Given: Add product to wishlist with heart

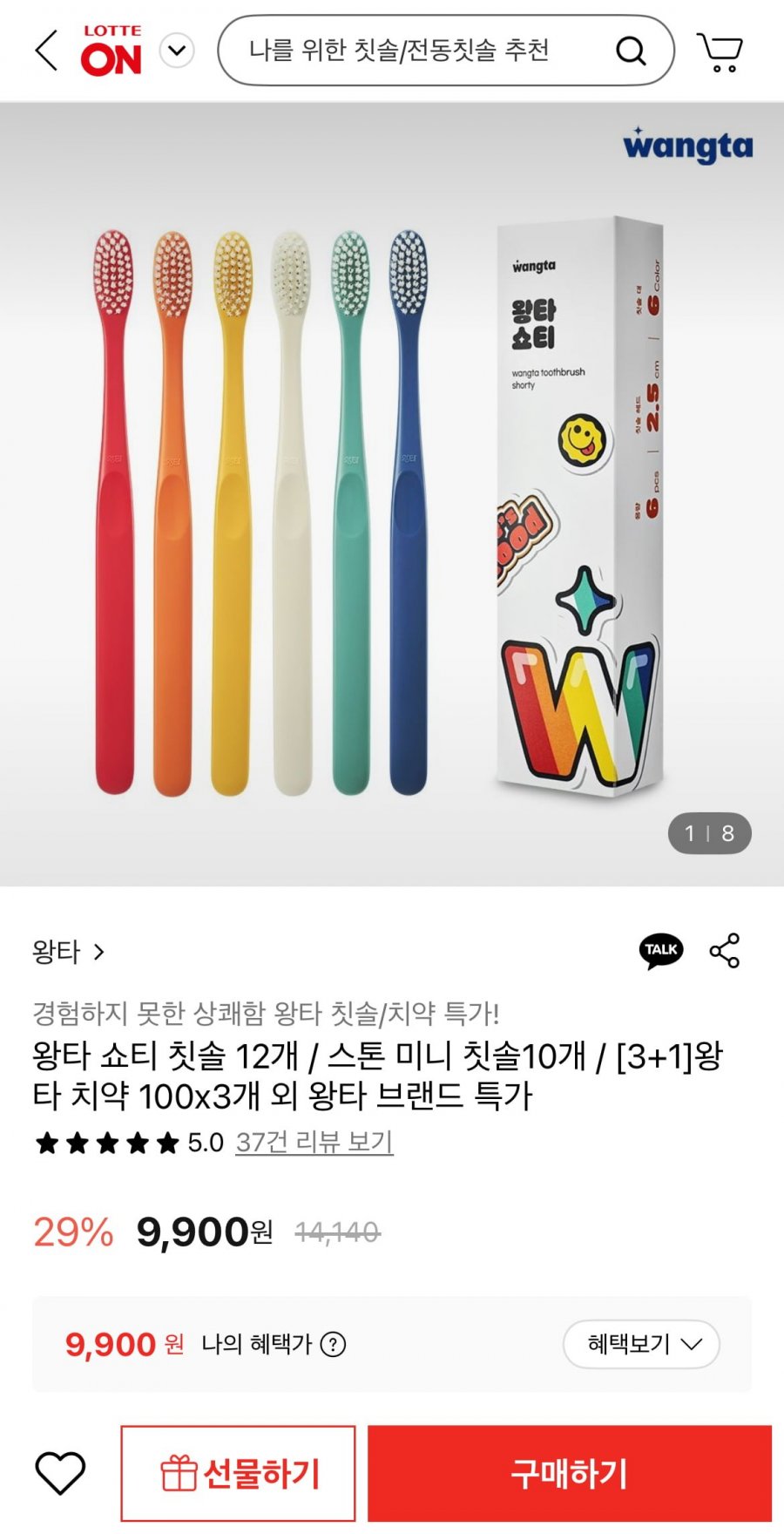Looking at the screenshot, I should (60, 1474).
